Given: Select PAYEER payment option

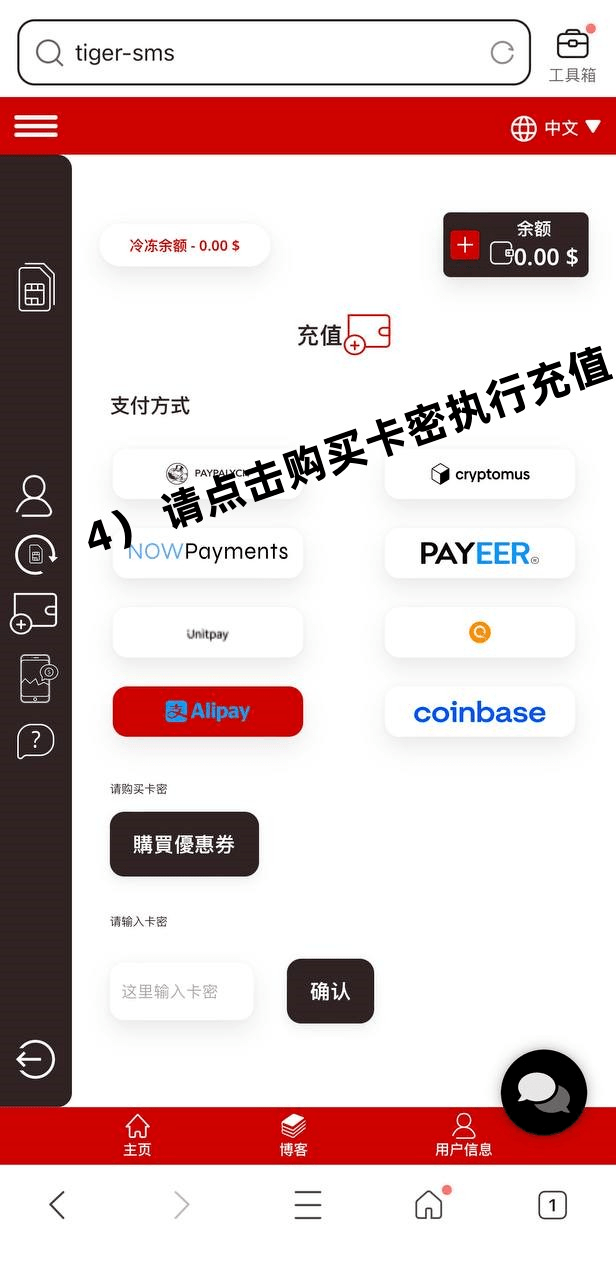Looking at the screenshot, I should pos(480,553).
